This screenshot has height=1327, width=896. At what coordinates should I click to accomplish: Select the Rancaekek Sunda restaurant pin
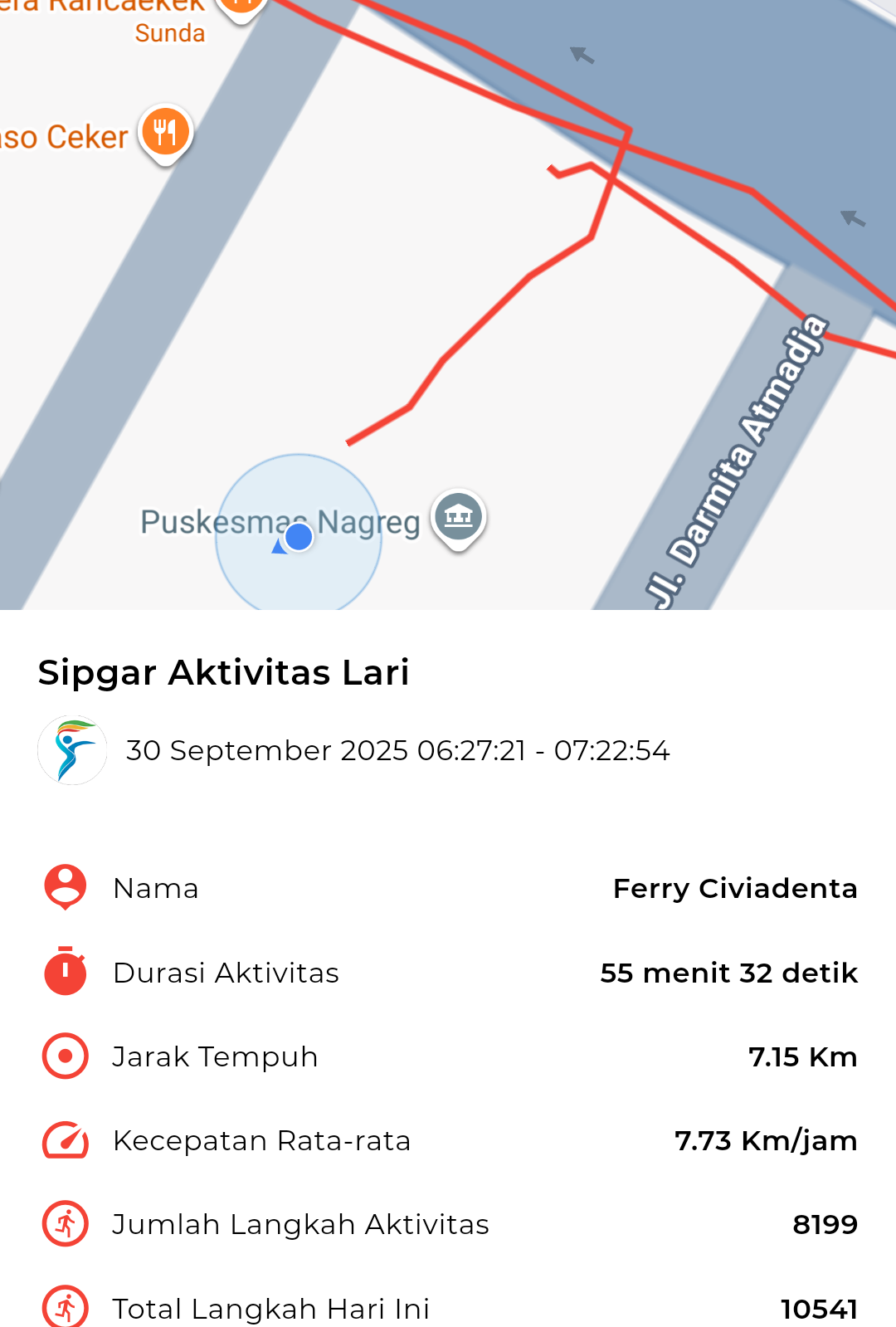pos(241,7)
